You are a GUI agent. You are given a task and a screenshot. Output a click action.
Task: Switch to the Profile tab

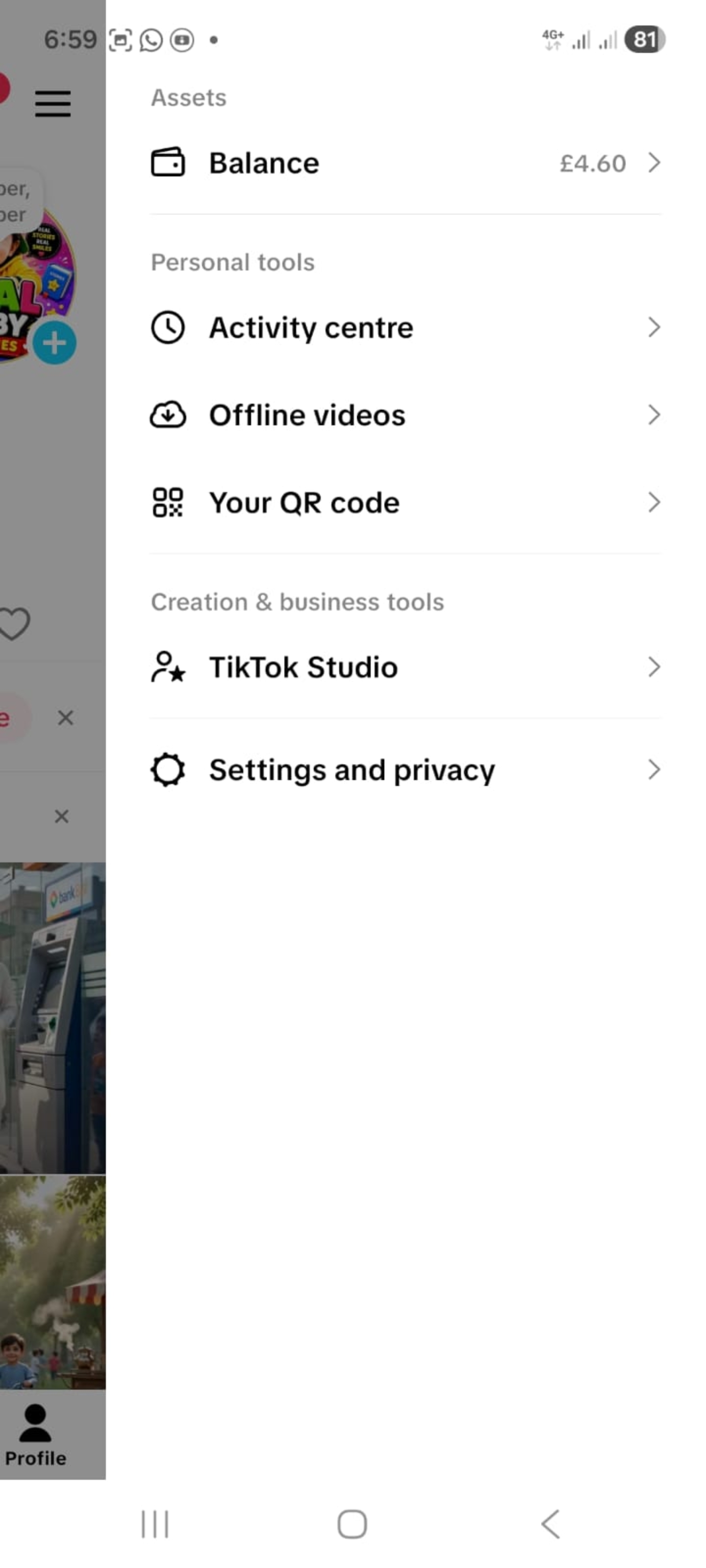click(35, 1435)
